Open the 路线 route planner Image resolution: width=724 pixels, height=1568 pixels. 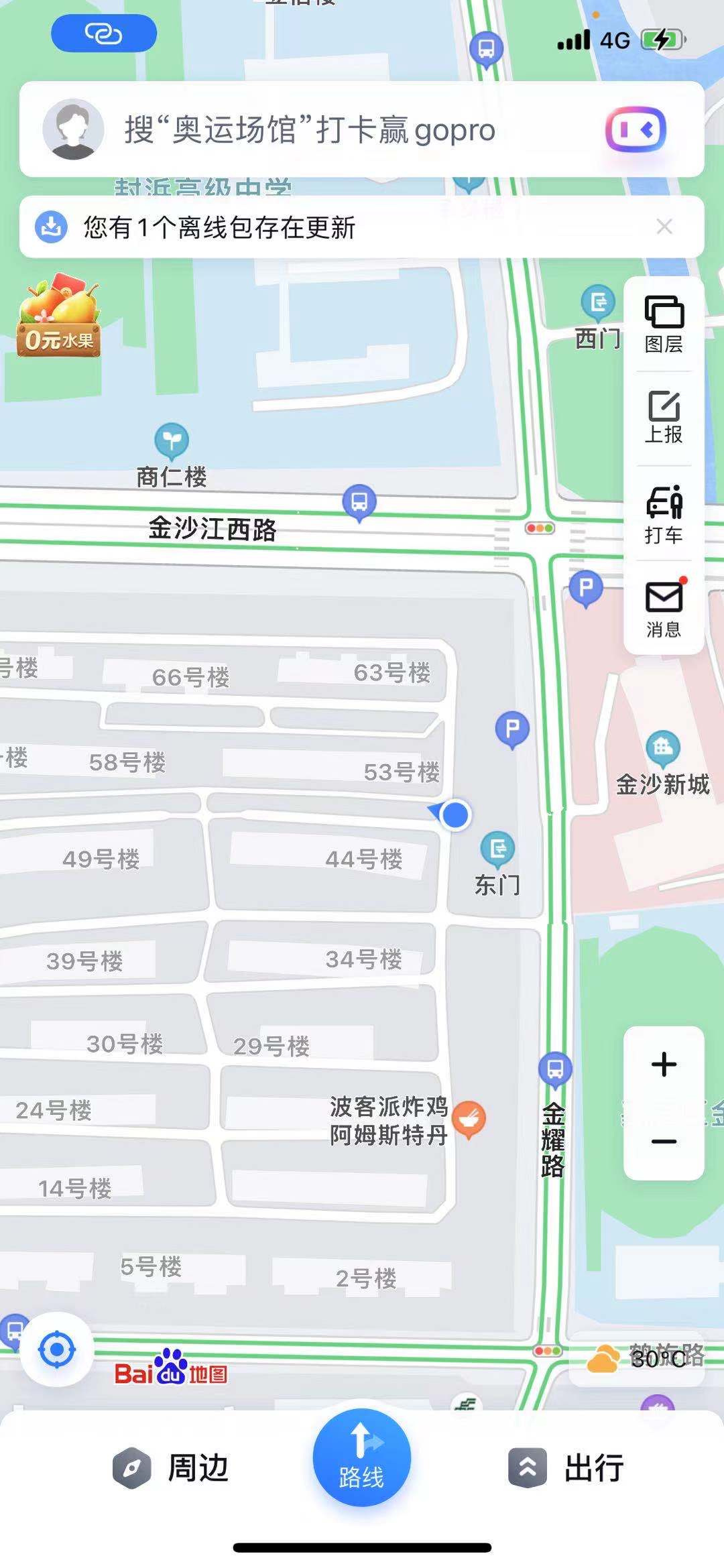pos(362,1457)
